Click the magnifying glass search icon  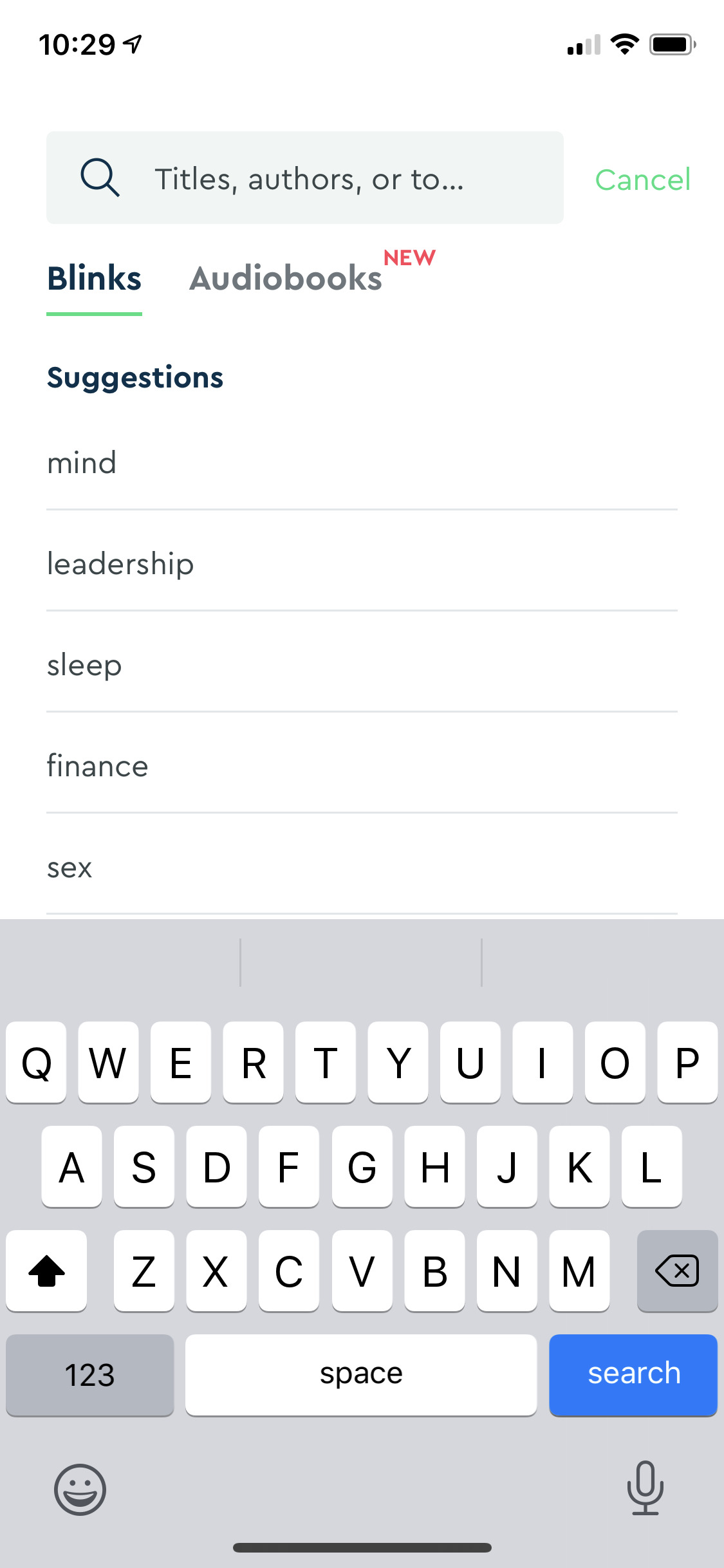(x=99, y=178)
